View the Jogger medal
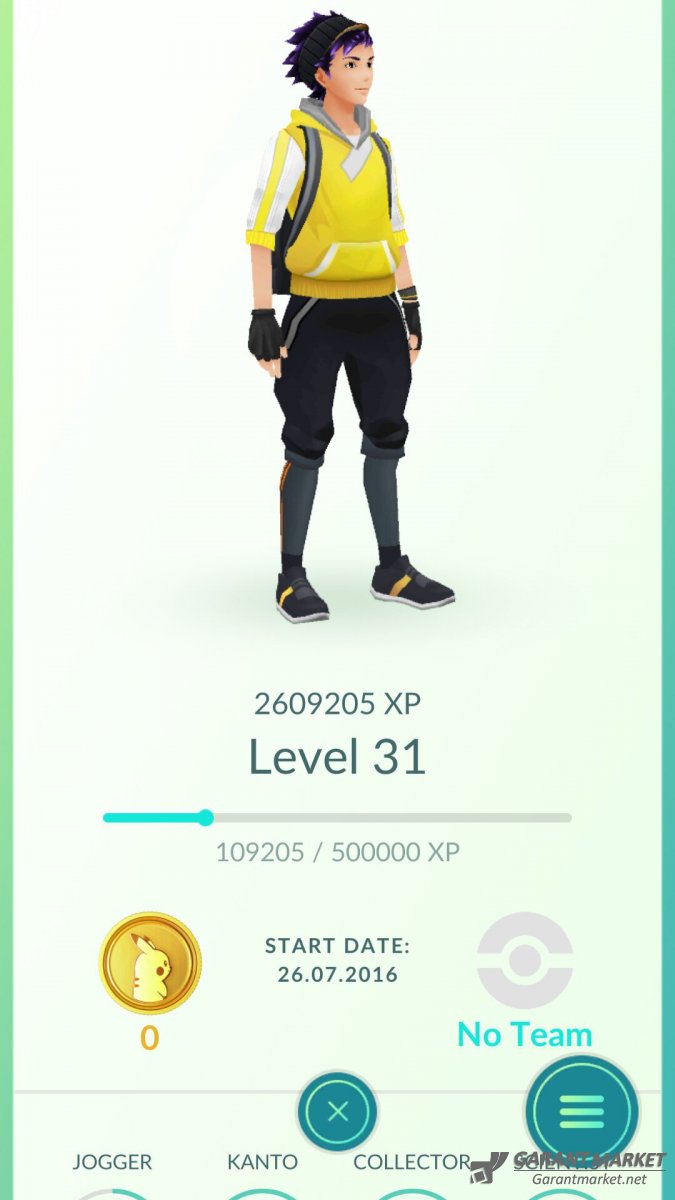The width and height of the screenshot is (675, 1200). 112,1162
